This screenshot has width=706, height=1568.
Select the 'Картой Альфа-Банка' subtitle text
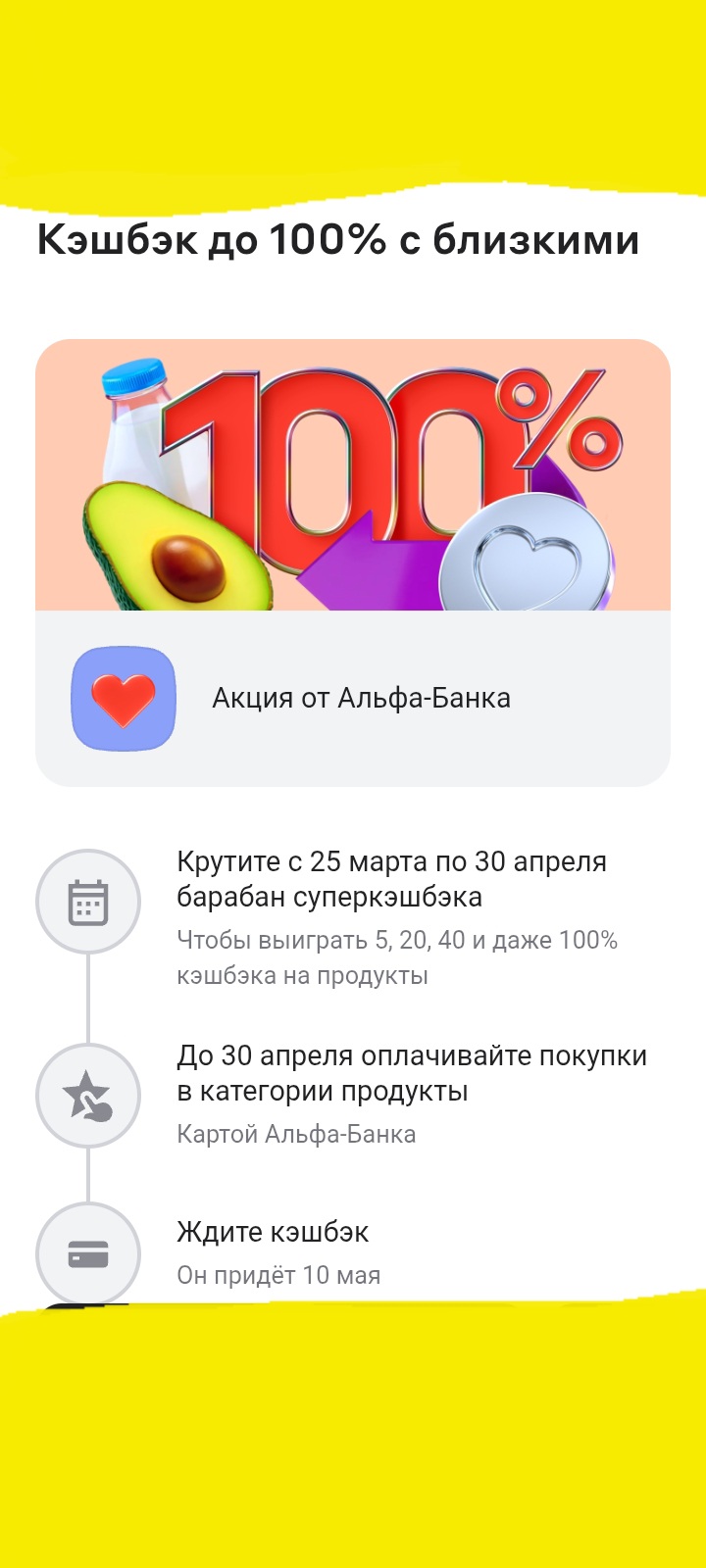[x=296, y=1134]
